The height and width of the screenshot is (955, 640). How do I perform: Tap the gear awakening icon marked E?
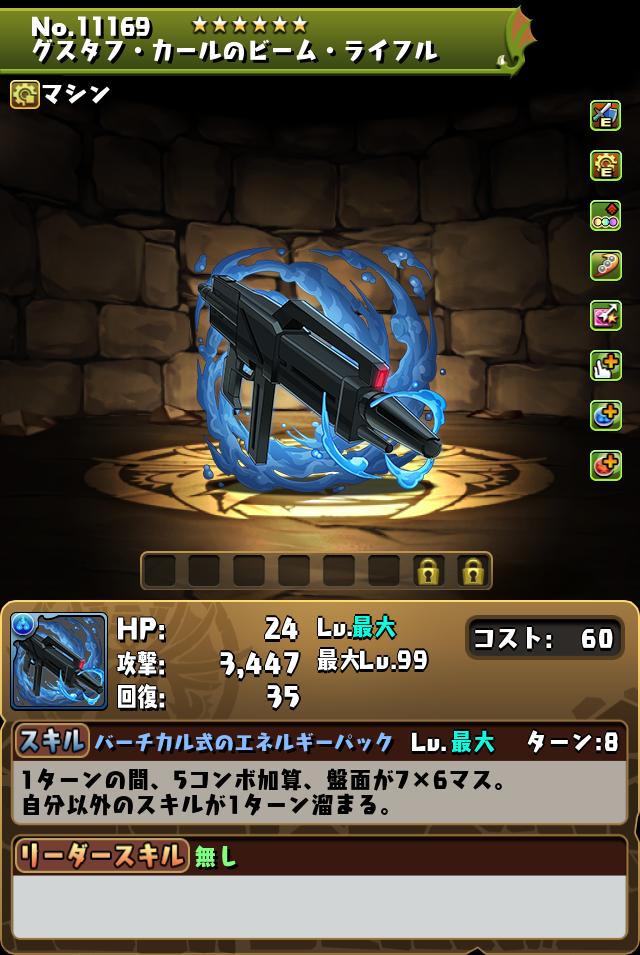click(x=605, y=165)
